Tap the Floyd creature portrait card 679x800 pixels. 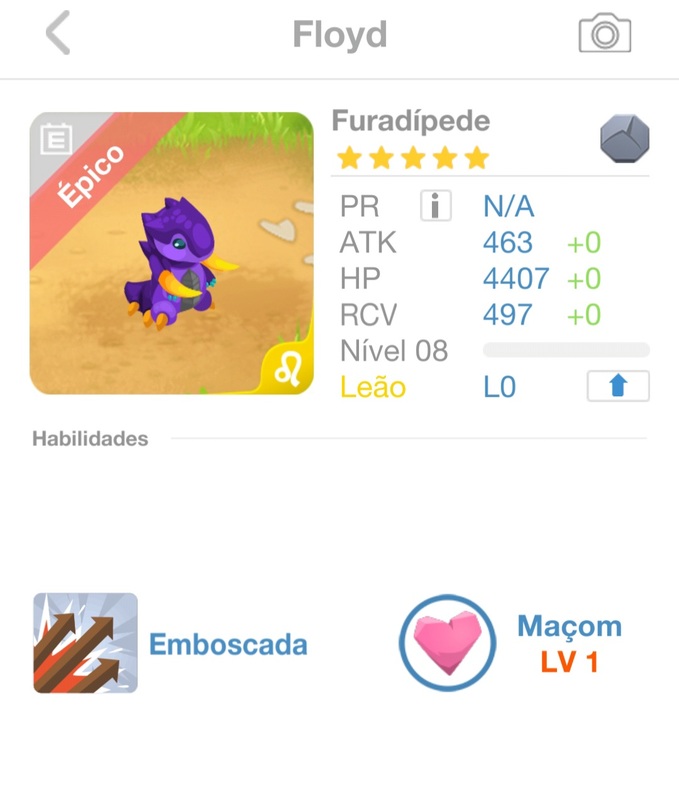coord(171,253)
